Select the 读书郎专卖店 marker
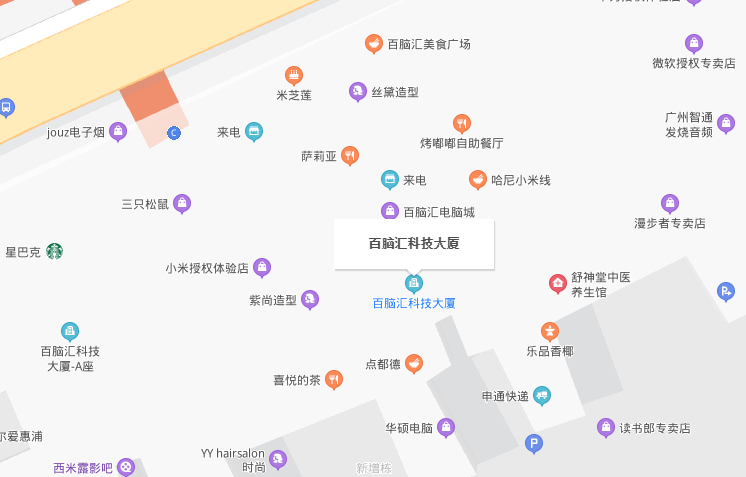Image resolution: width=746 pixels, height=477 pixels. click(x=606, y=427)
